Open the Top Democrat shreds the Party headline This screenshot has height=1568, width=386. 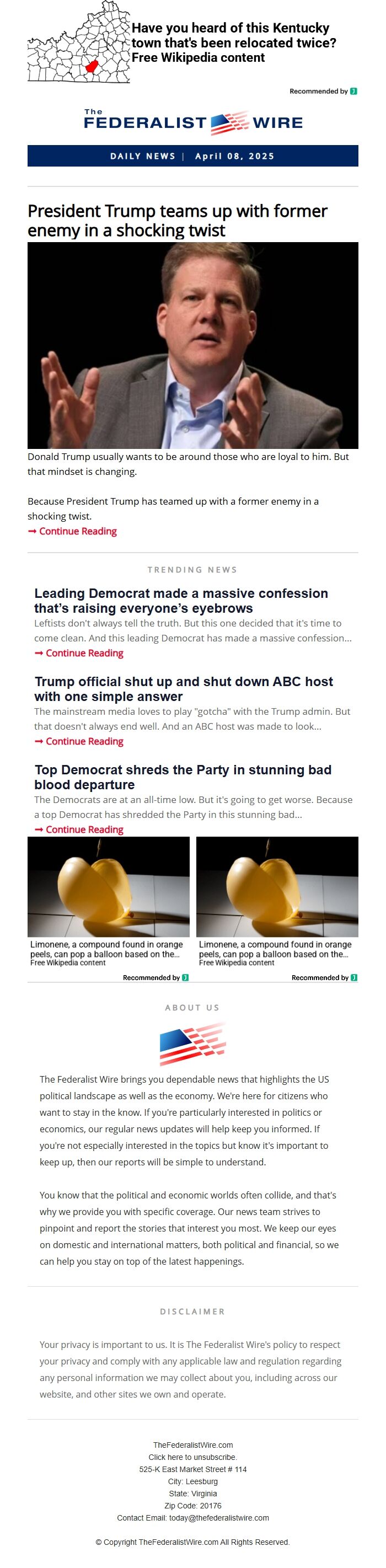(x=183, y=777)
